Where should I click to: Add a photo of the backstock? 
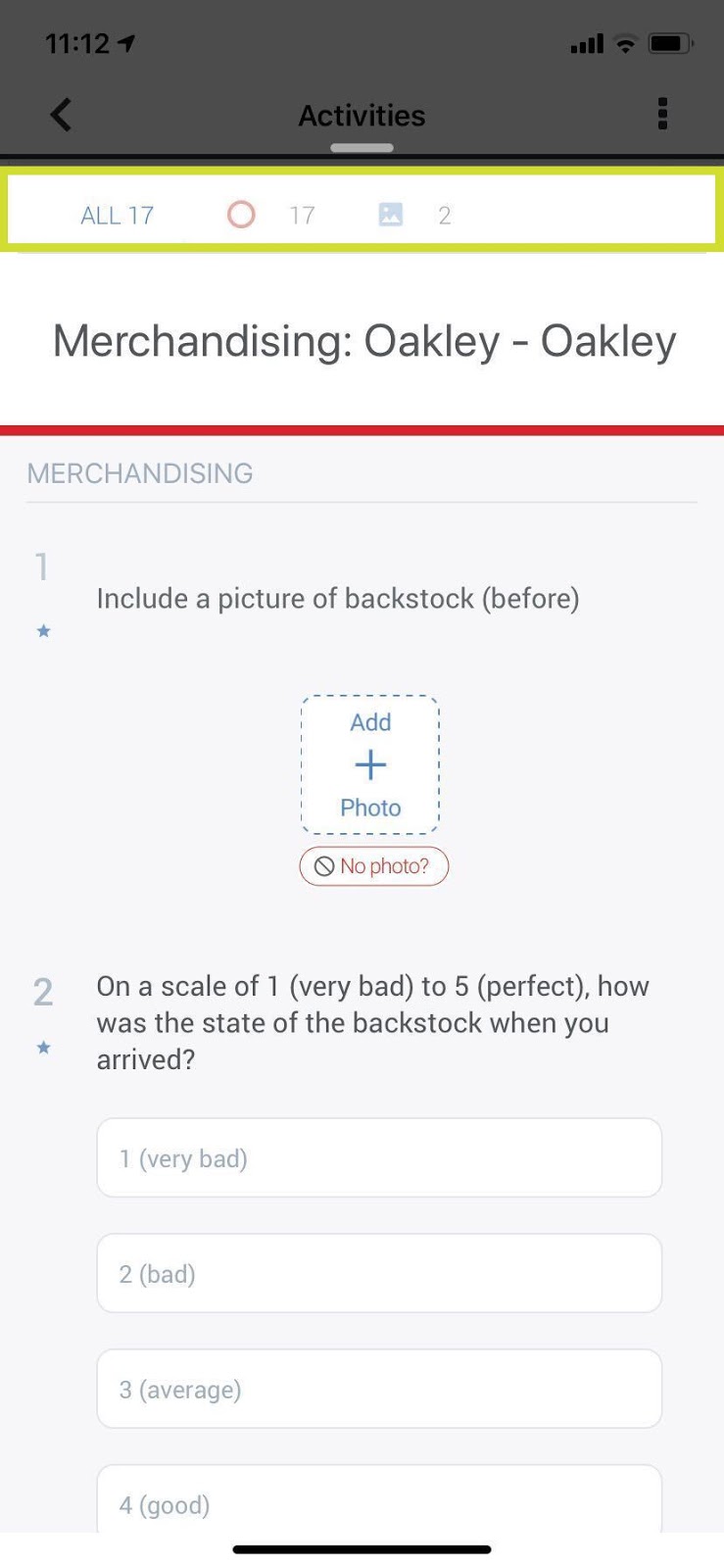coord(370,764)
